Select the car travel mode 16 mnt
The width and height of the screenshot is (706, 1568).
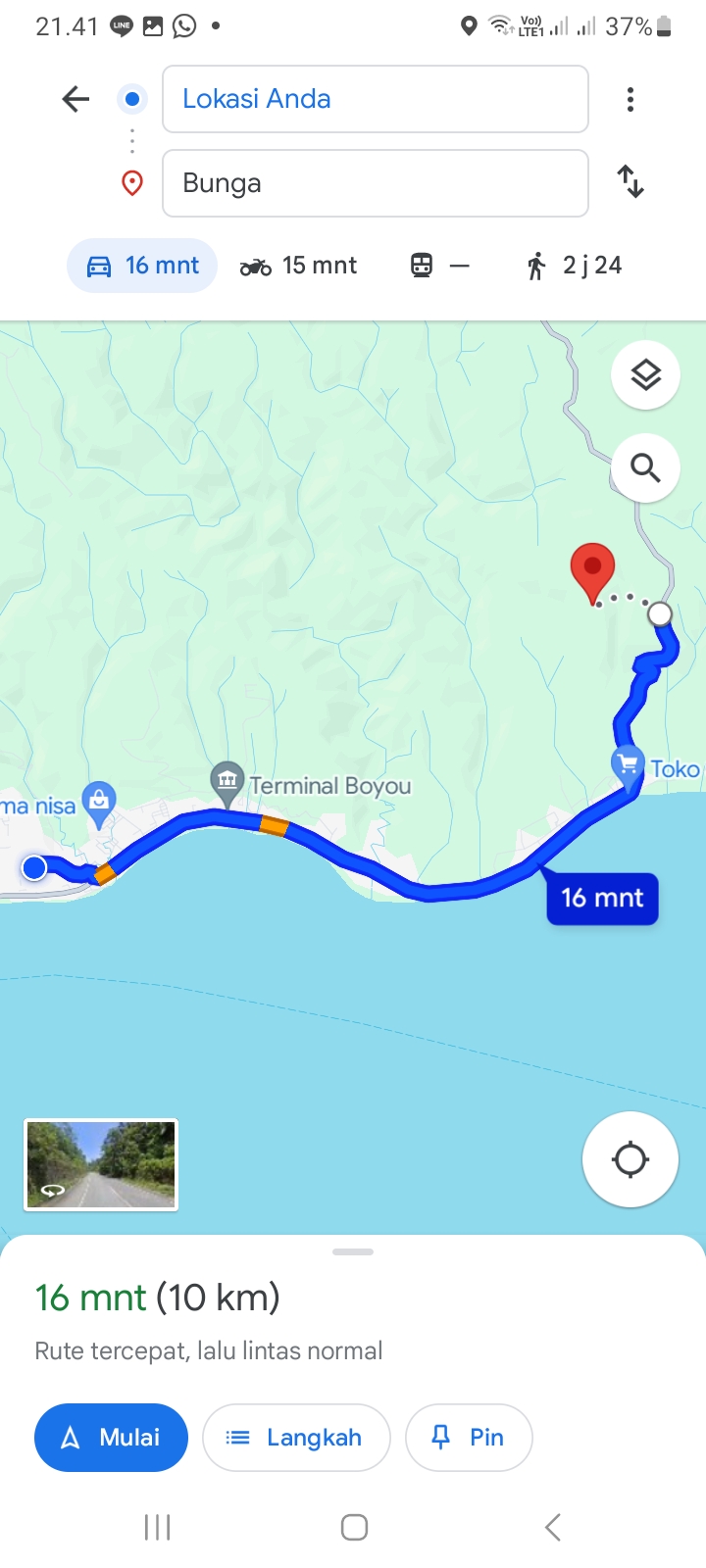coord(142,266)
